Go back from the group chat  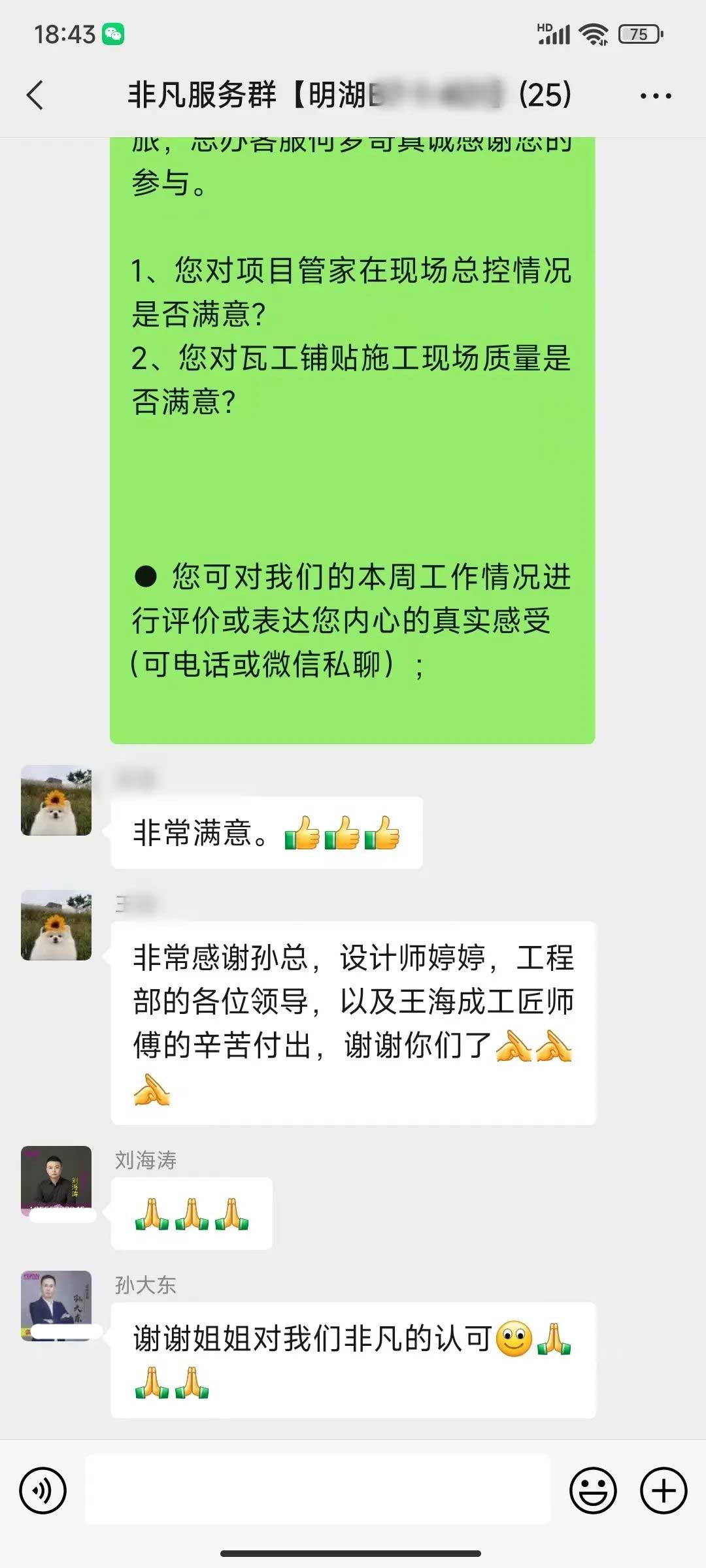[x=35, y=95]
